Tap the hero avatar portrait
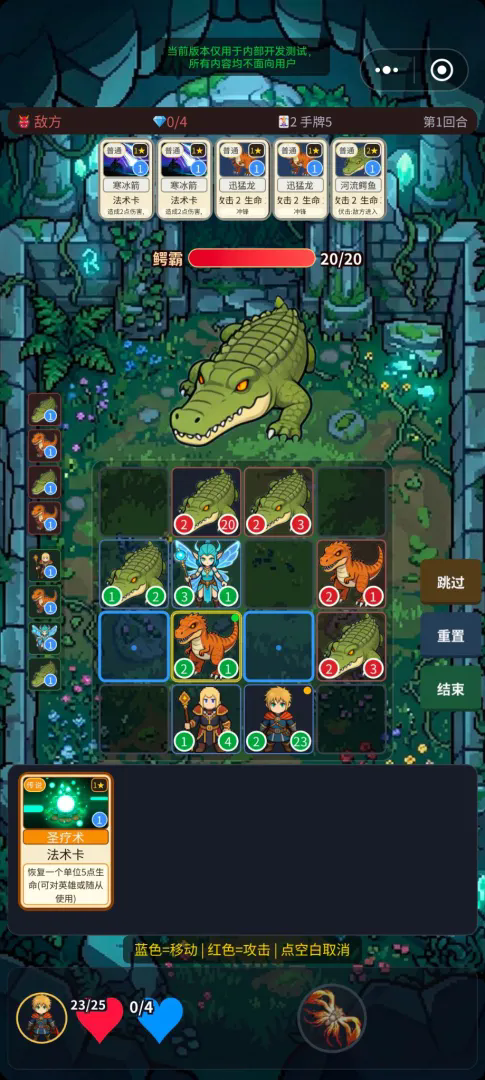 coord(41,1017)
